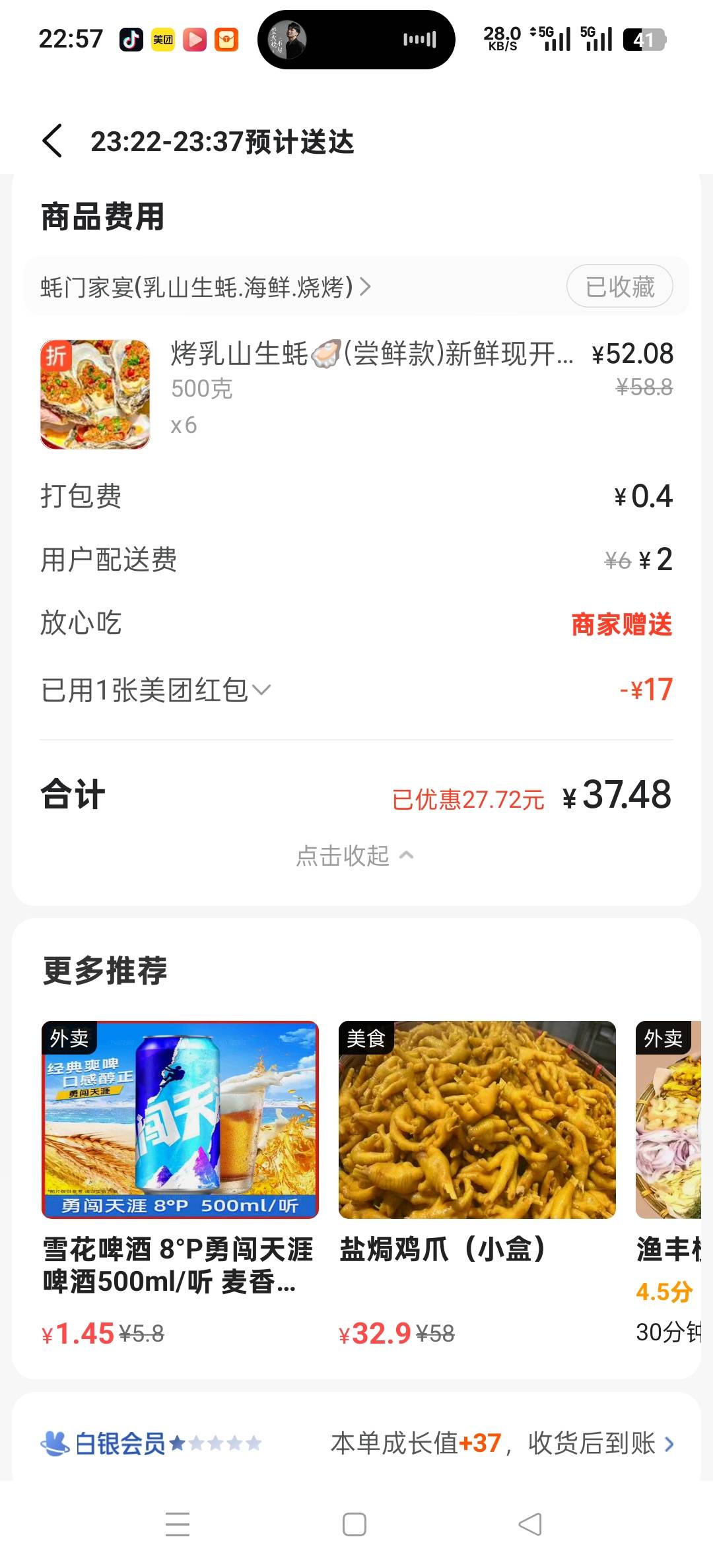Screen dimensions: 713x1568
Task: Open the 白银会员 growth value row
Action: tap(356, 1443)
